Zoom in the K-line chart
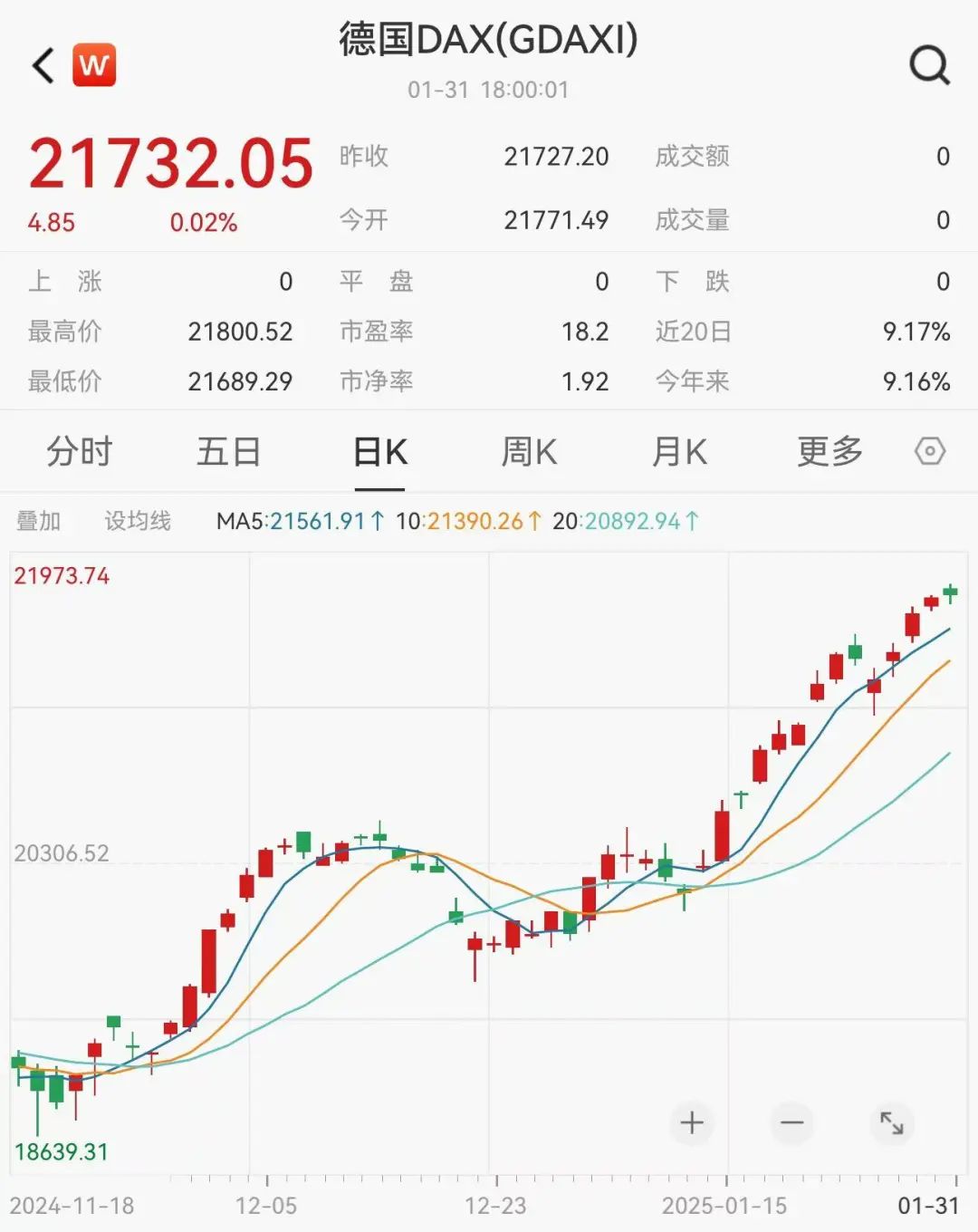 [692, 1123]
